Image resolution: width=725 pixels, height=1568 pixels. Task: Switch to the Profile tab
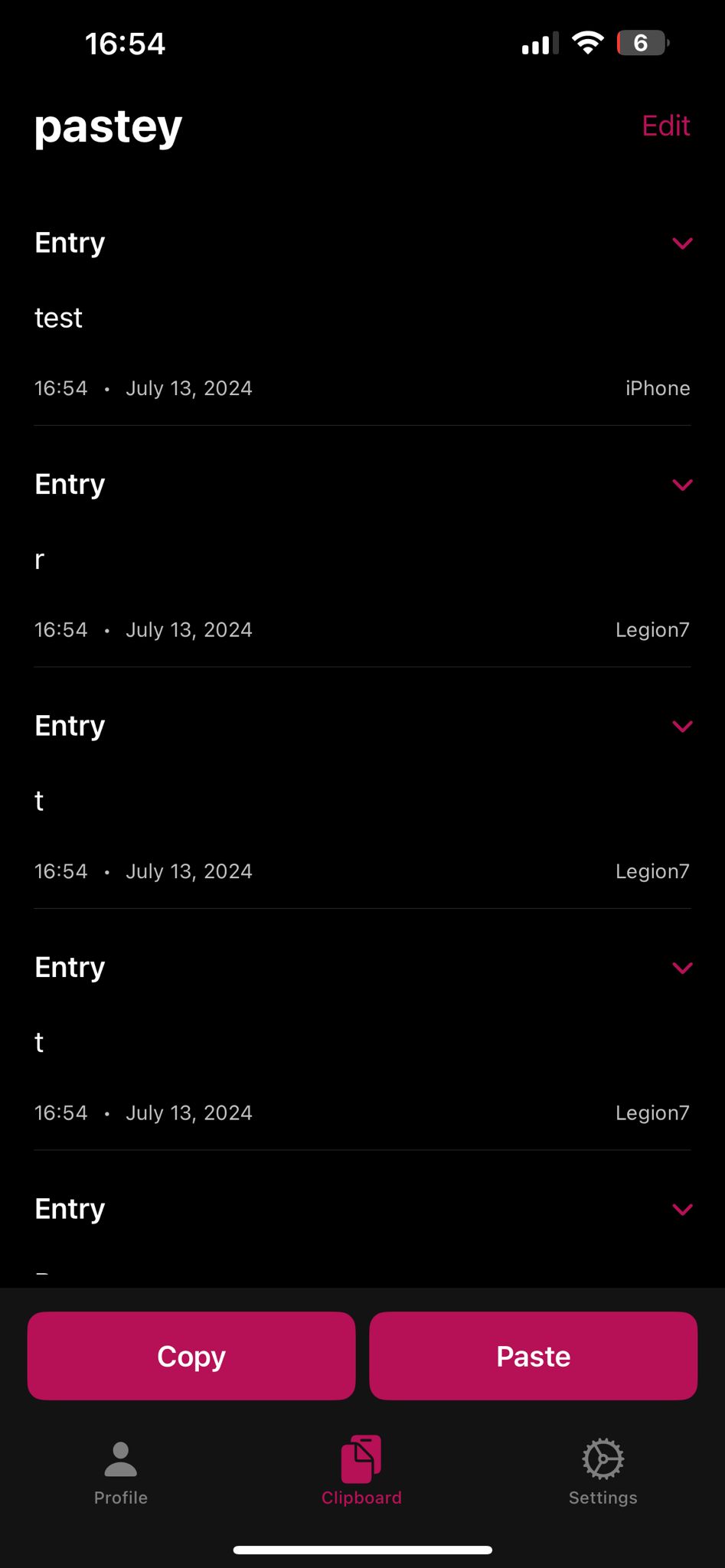tap(121, 1473)
